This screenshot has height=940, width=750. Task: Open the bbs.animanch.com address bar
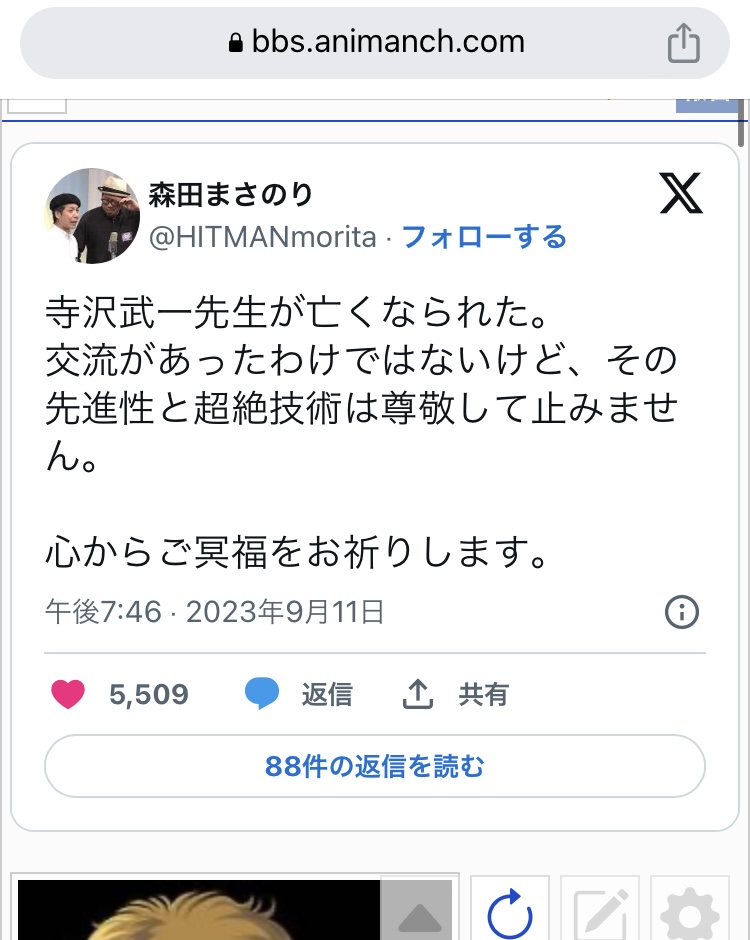point(375,43)
